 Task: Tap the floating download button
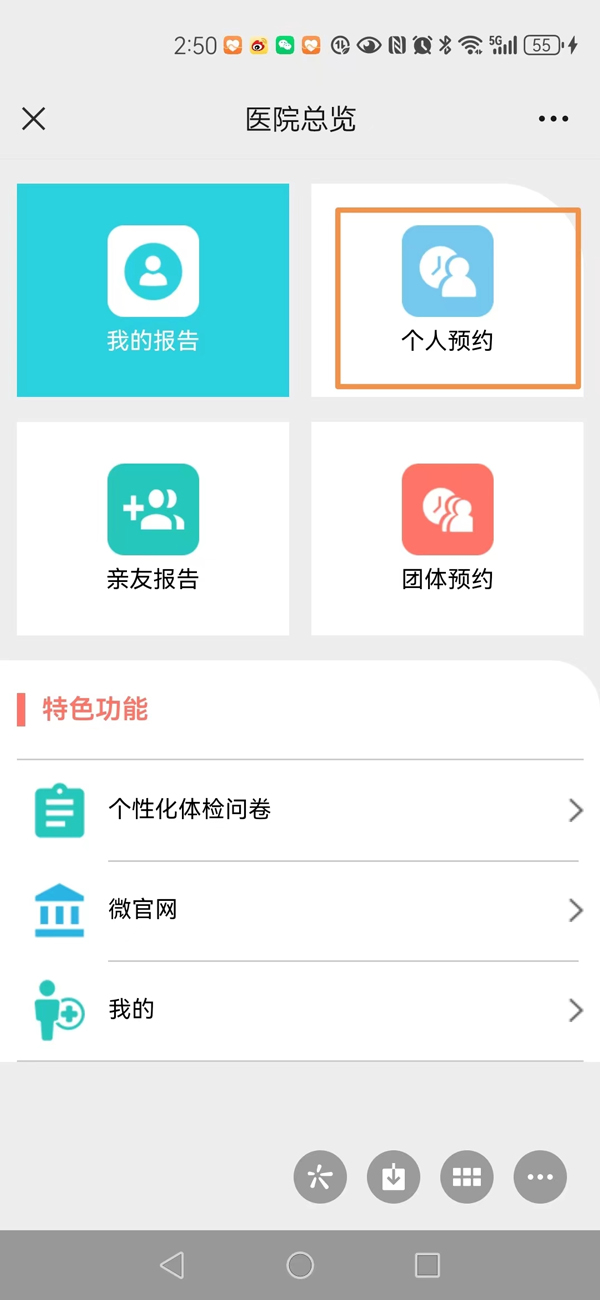(x=394, y=1177)
